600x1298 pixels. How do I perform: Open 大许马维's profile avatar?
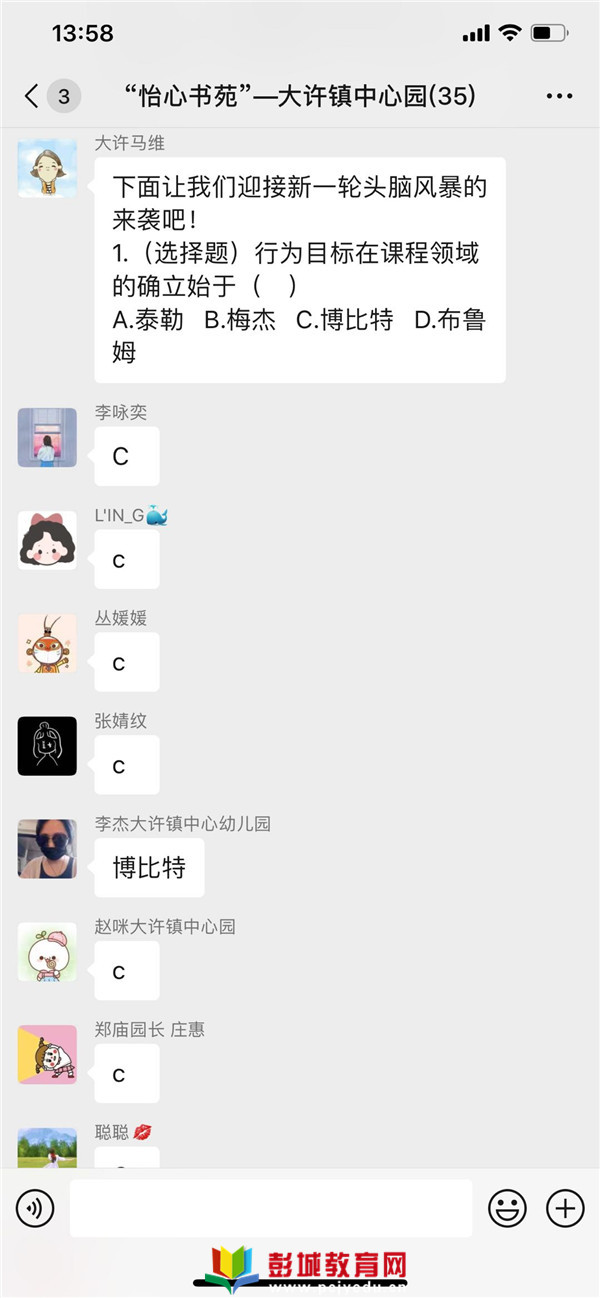[47, 168]
